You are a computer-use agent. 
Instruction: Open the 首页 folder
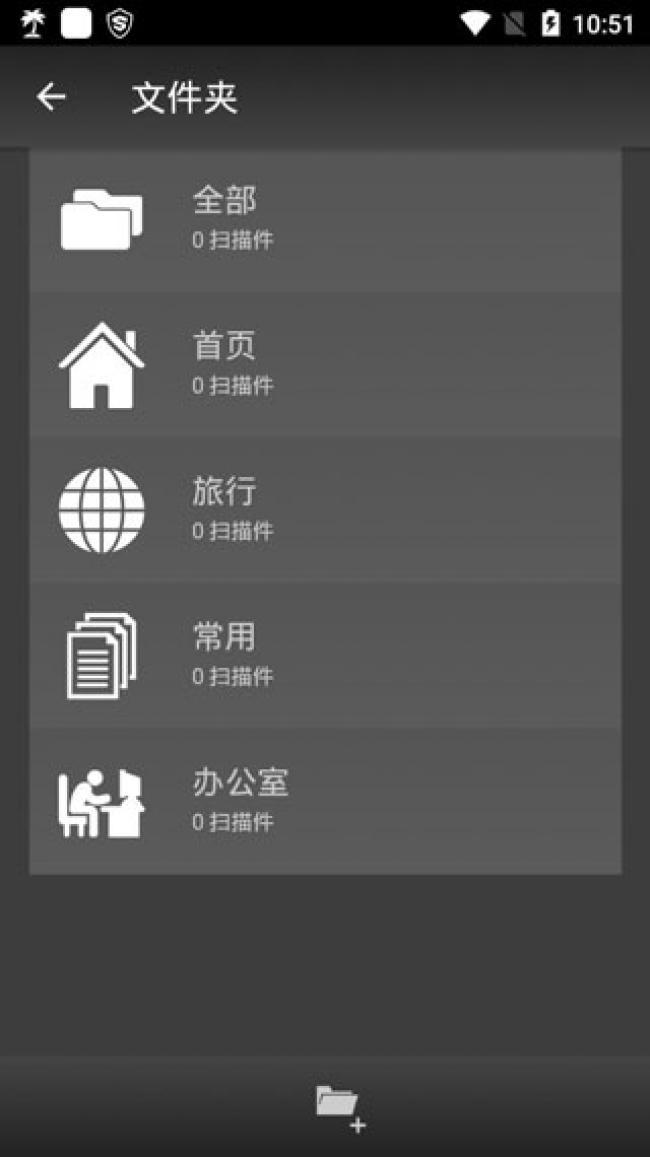tap(325, 365)
